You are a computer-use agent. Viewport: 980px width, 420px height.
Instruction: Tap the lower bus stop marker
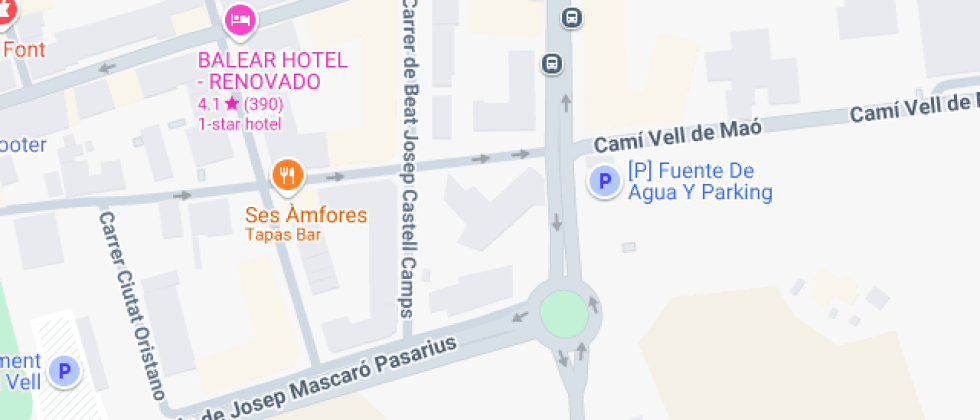coord(551,64)
